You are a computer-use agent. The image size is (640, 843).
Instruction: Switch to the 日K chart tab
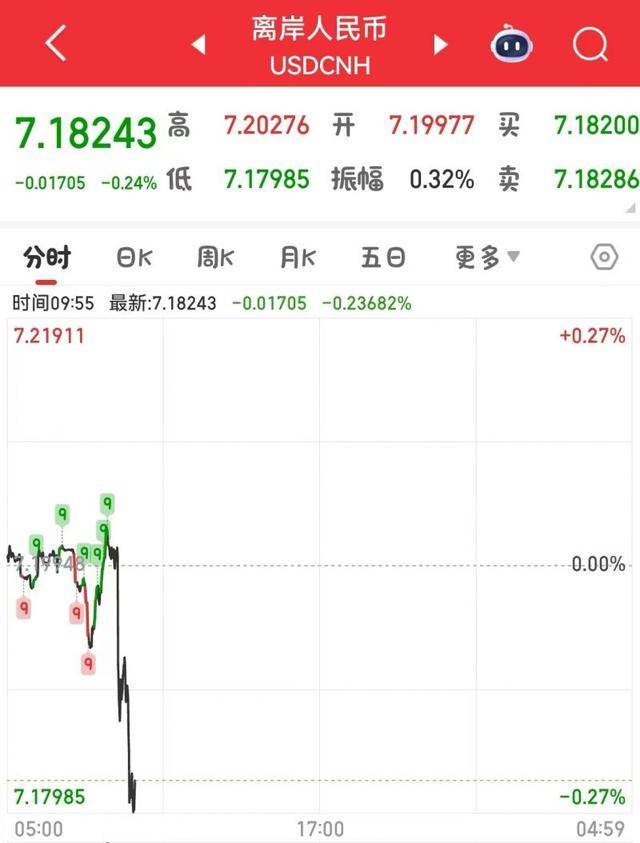pyautogui.click(x=134, y=258)
